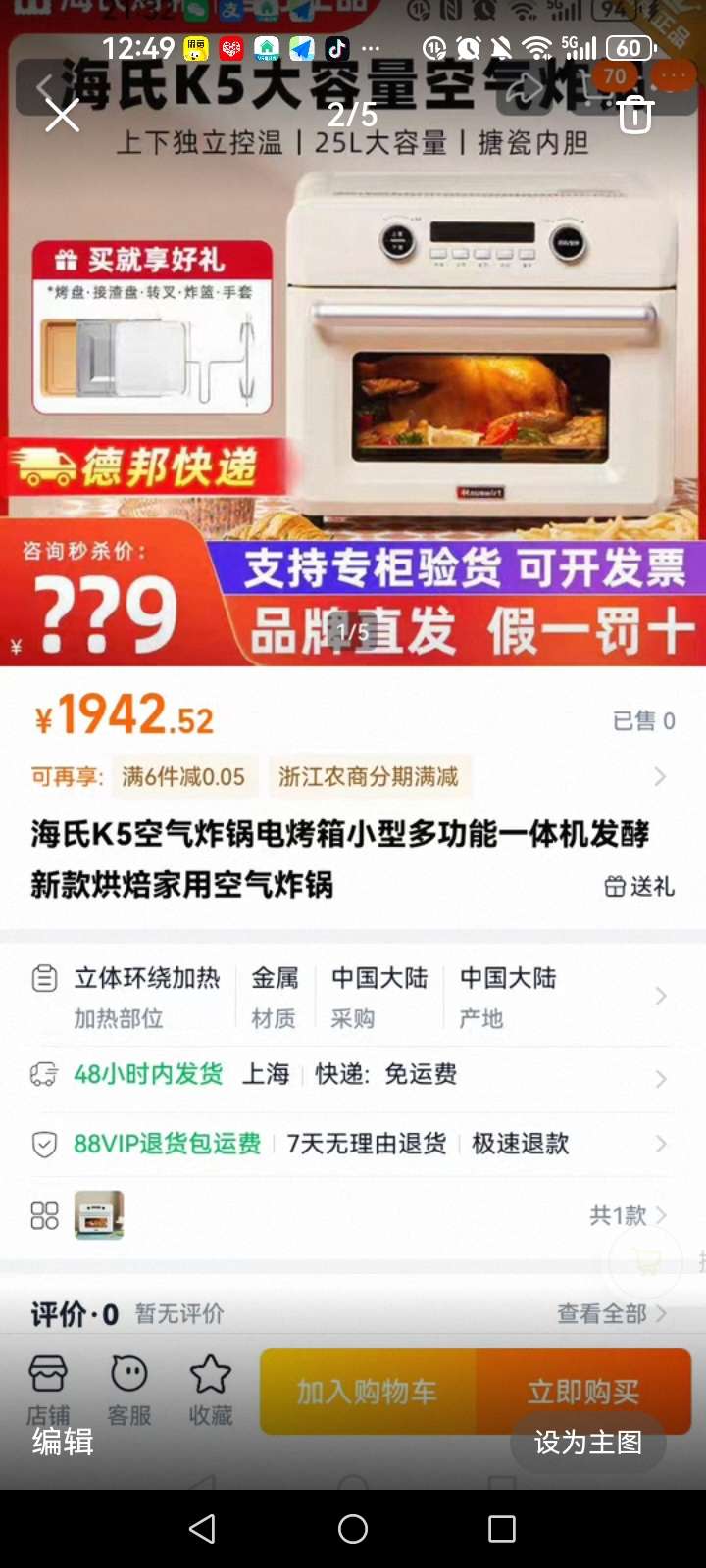This screenshot has height=1568, width=706.
Task: Close the image viewer with X
Action: 63,116
